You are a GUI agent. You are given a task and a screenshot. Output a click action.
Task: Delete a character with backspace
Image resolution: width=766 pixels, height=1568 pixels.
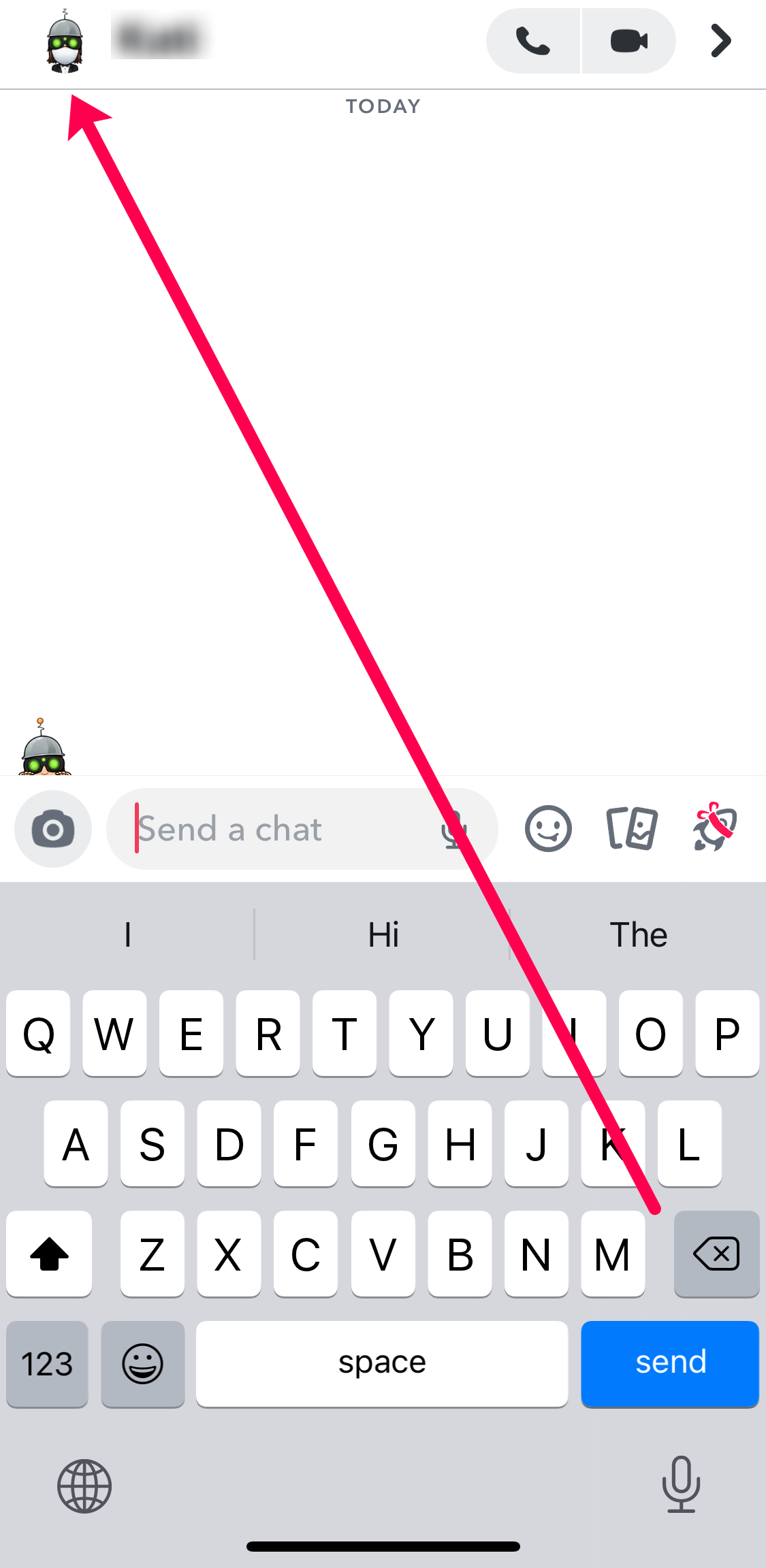[716, 1254]
